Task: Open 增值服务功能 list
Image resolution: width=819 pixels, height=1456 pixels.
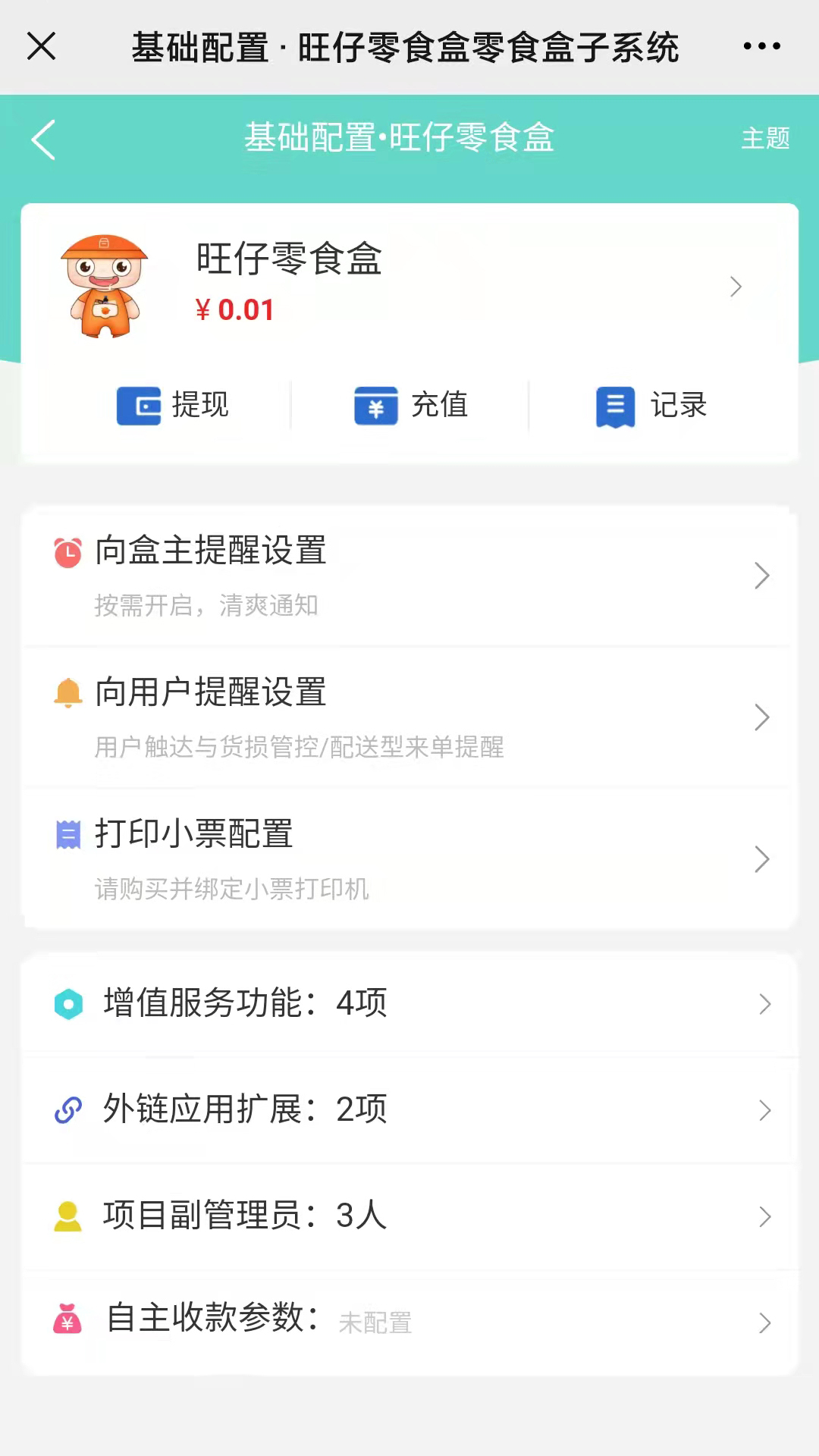Action: pos(409,1003)
